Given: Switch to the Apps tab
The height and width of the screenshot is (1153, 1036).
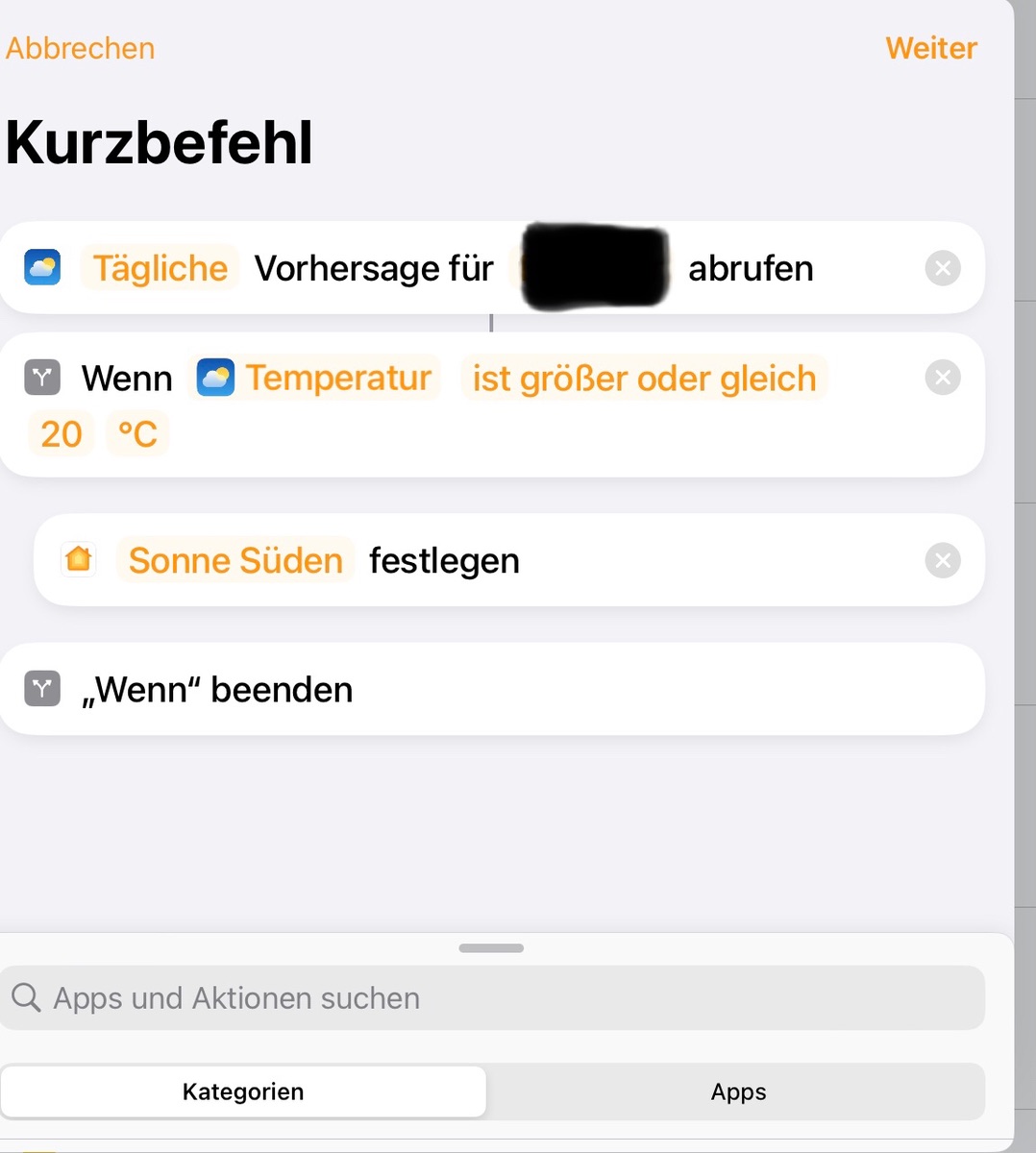Looking at the screenshot, I should pyautogui.click(x=738, y=1092).
